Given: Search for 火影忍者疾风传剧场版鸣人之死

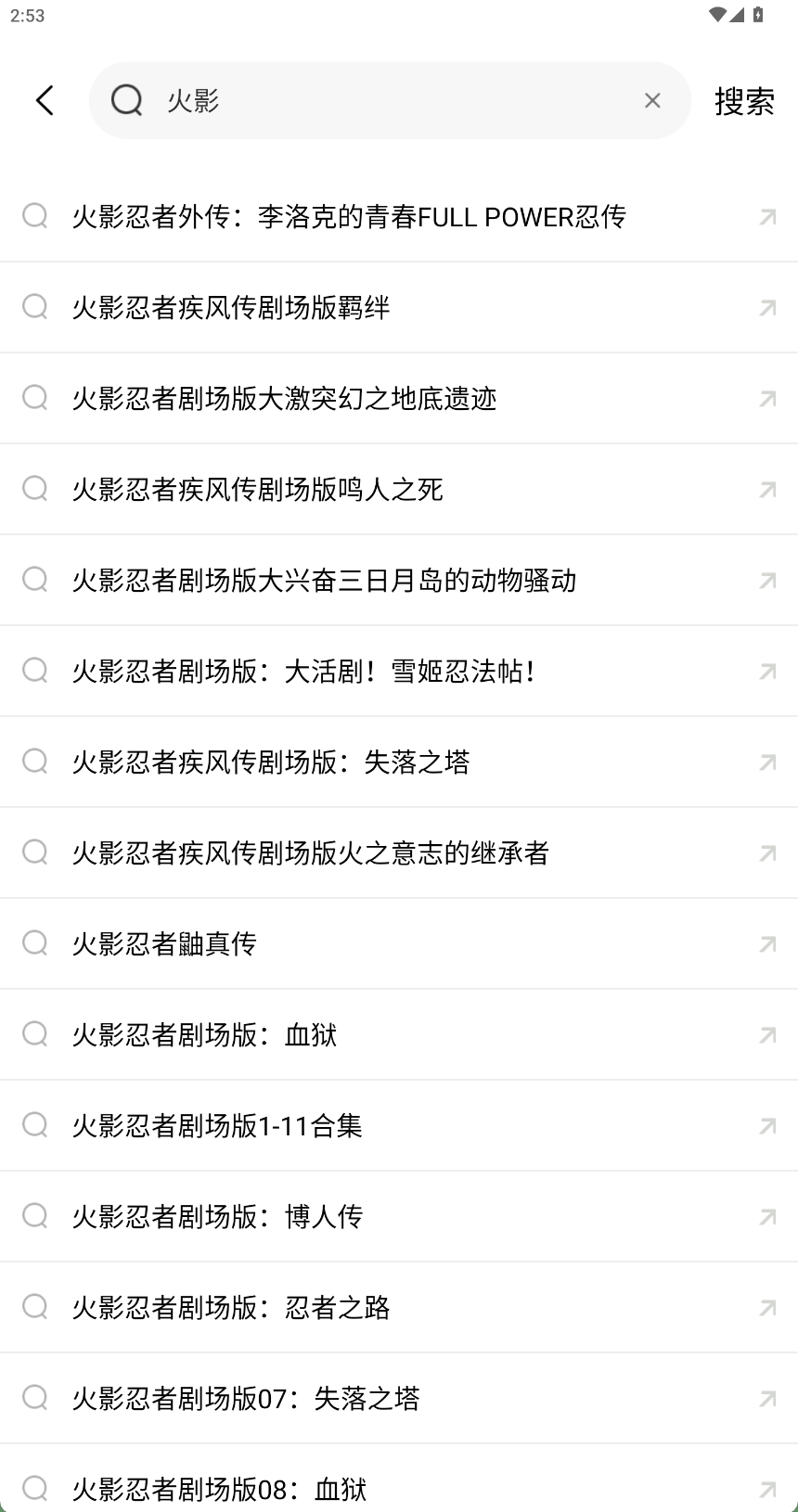Looking at the screenshot, I should point(257,490).
